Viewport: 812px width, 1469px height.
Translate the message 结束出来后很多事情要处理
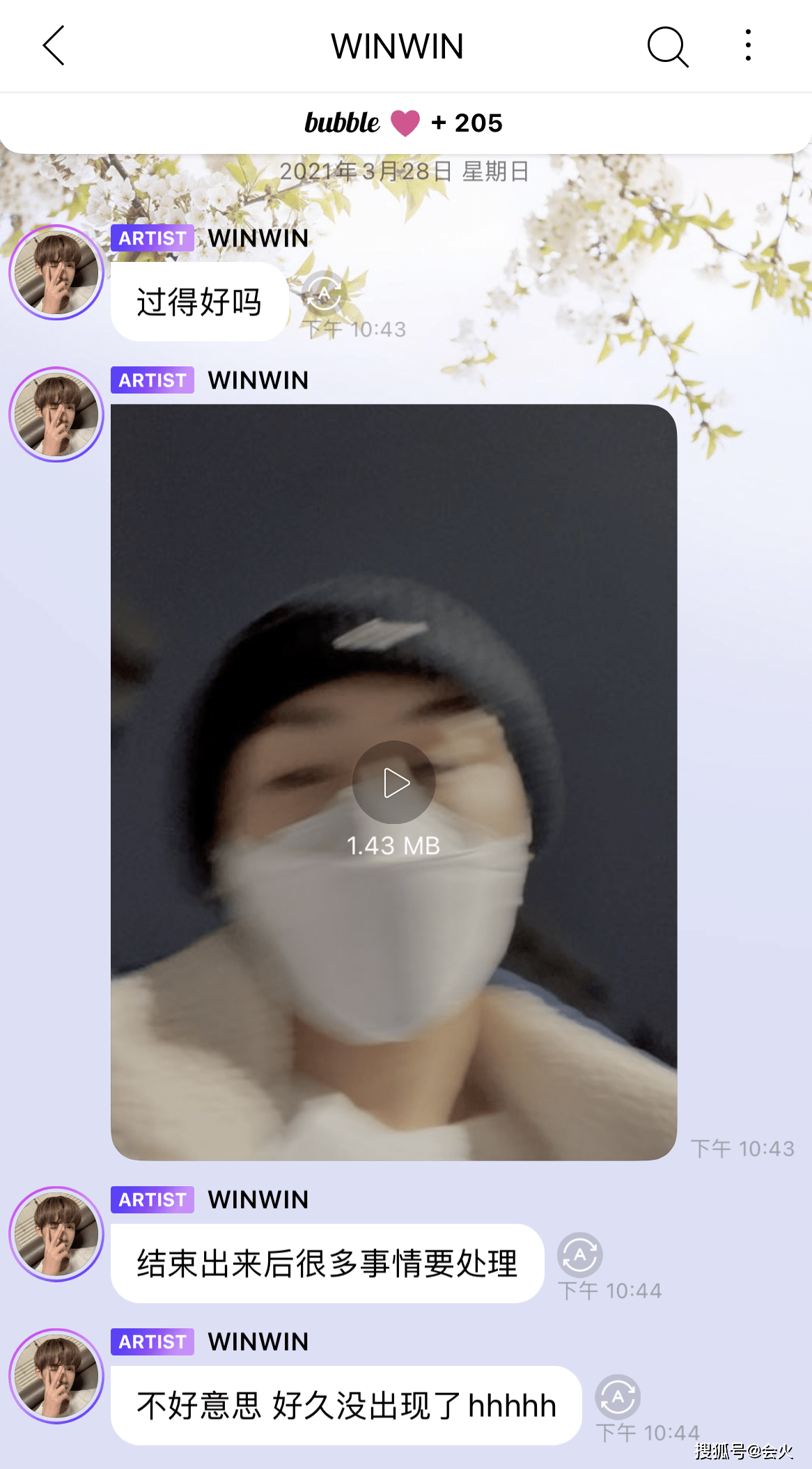[x=579, y=1254]
